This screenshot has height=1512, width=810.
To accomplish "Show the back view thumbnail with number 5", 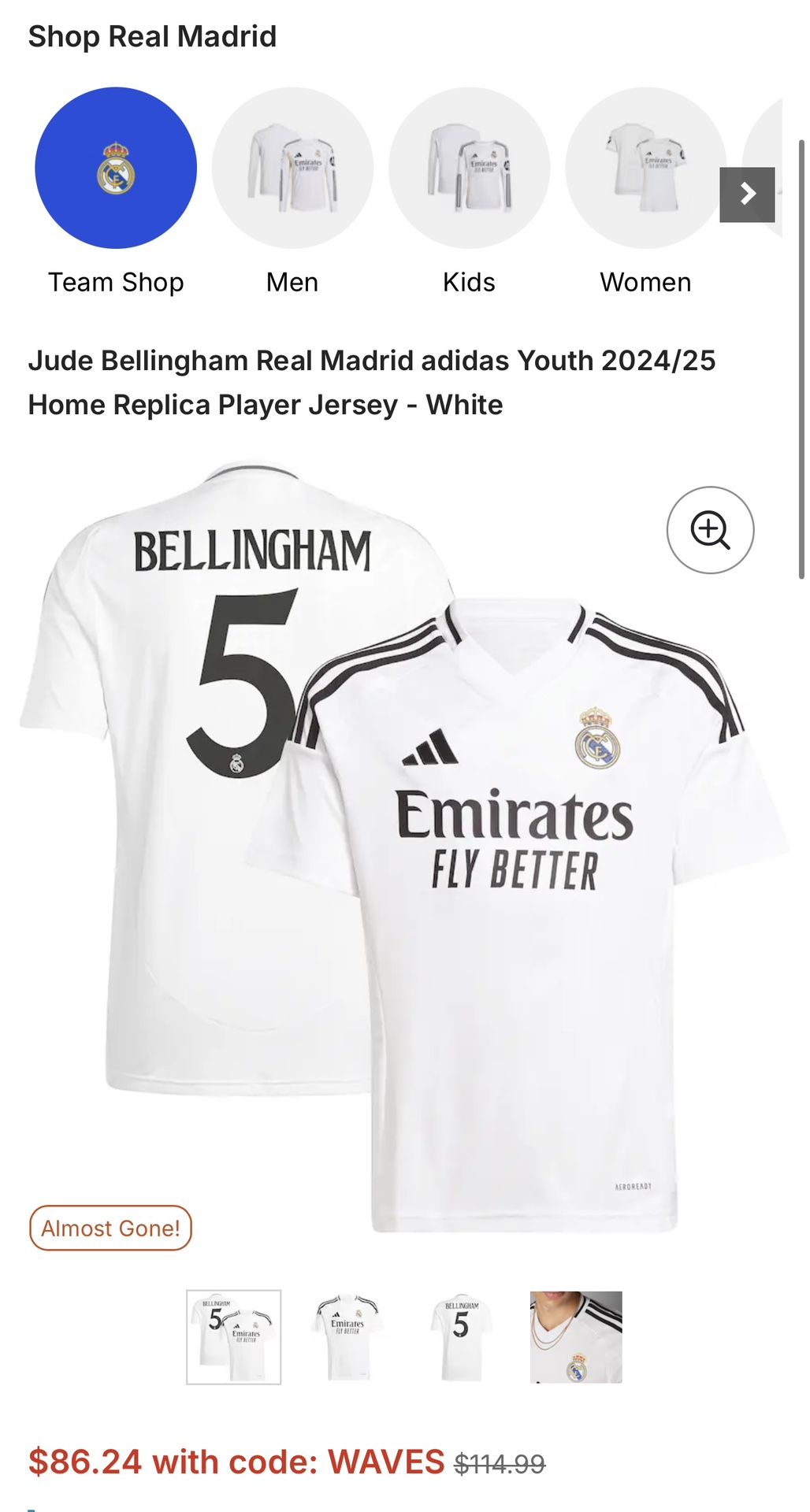I will pos(462,1337).
